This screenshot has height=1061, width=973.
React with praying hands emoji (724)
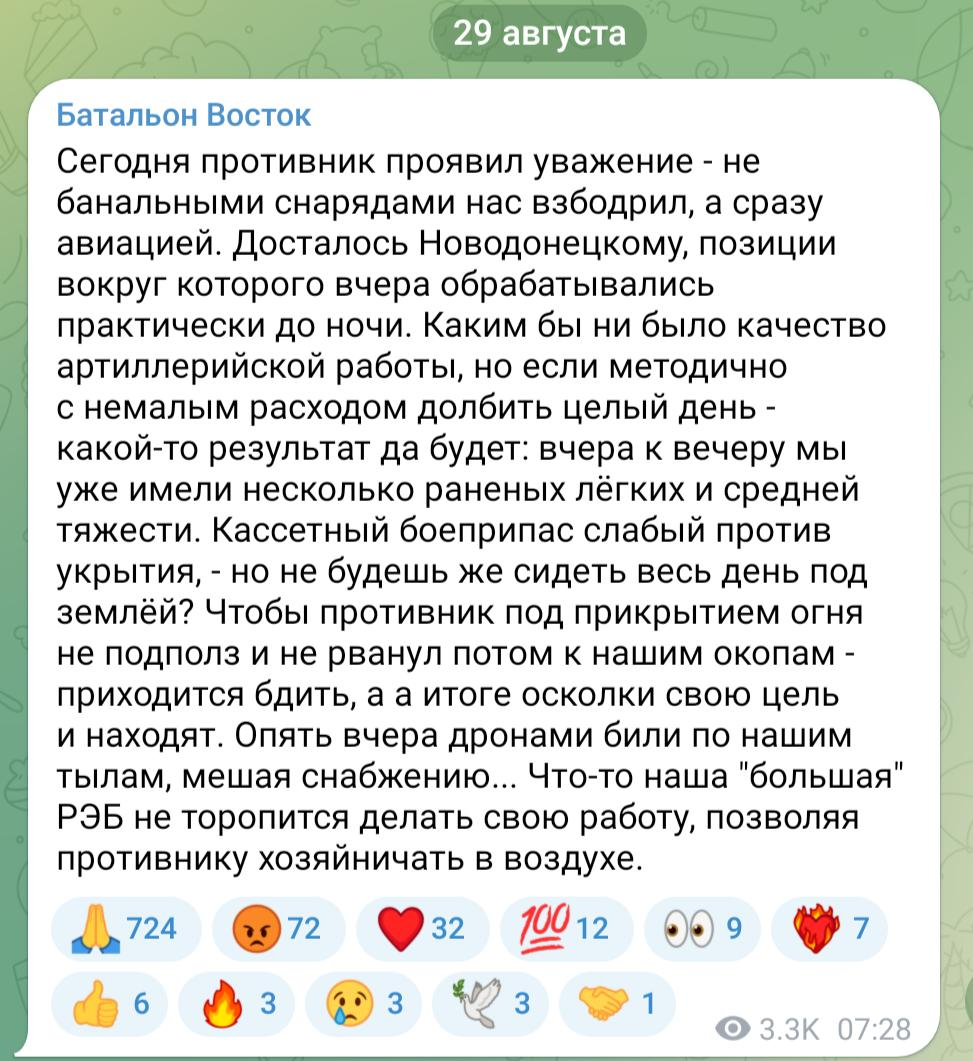point(126,929)
